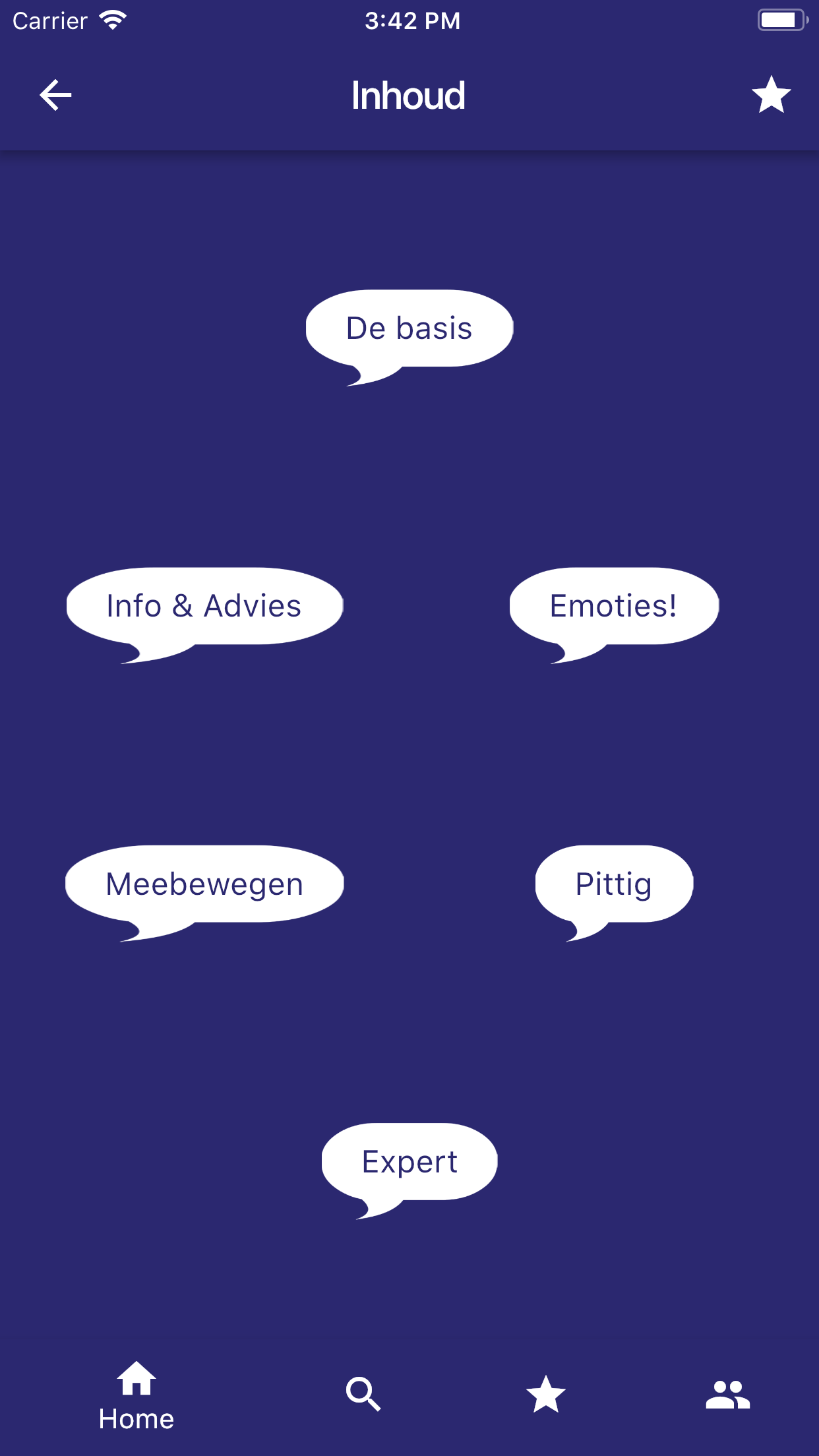Viewport: 819px width, 1456px height.
Task: Click the star icon in the top bar
Action: pyautogui.click(x=772, y=94)
